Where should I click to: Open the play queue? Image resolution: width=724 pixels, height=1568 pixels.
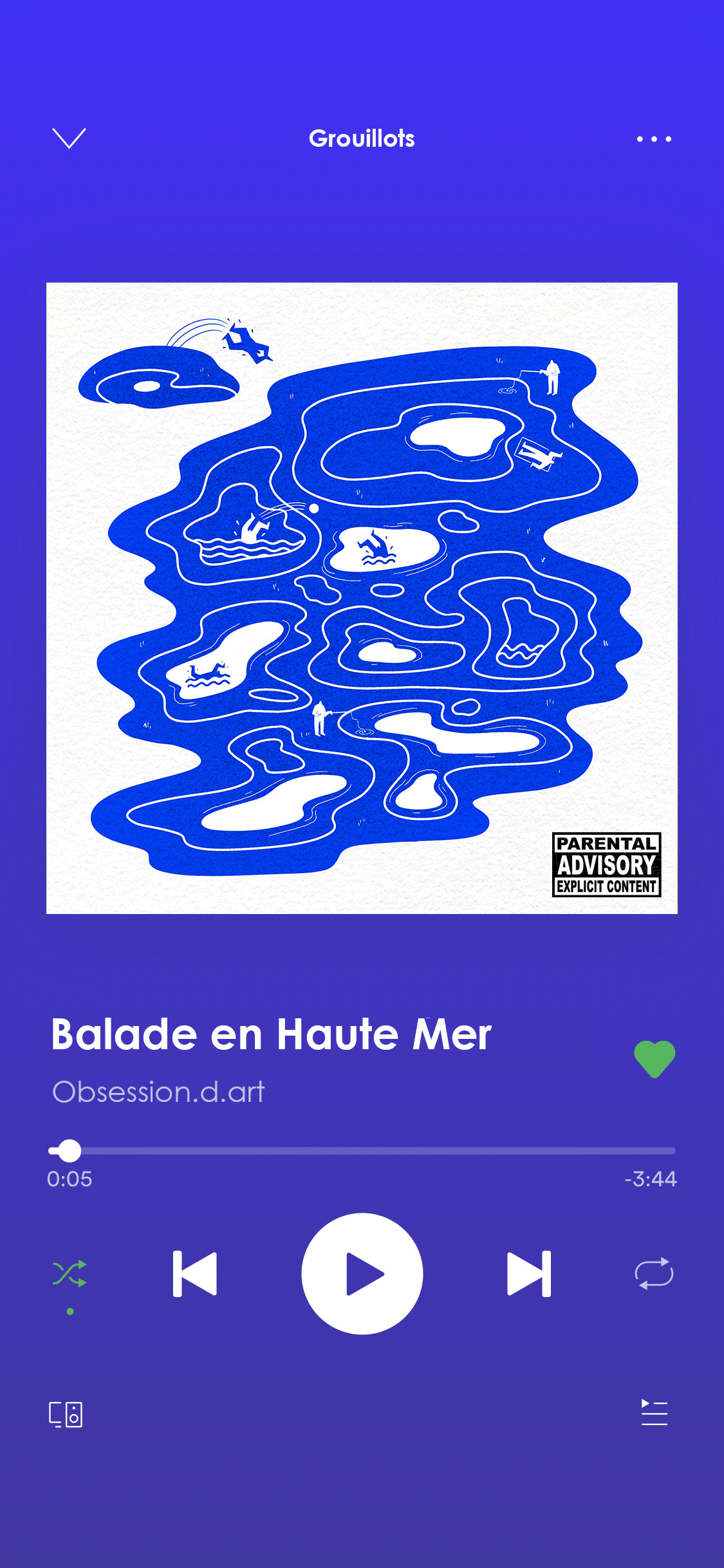(x=654, y=1412)
